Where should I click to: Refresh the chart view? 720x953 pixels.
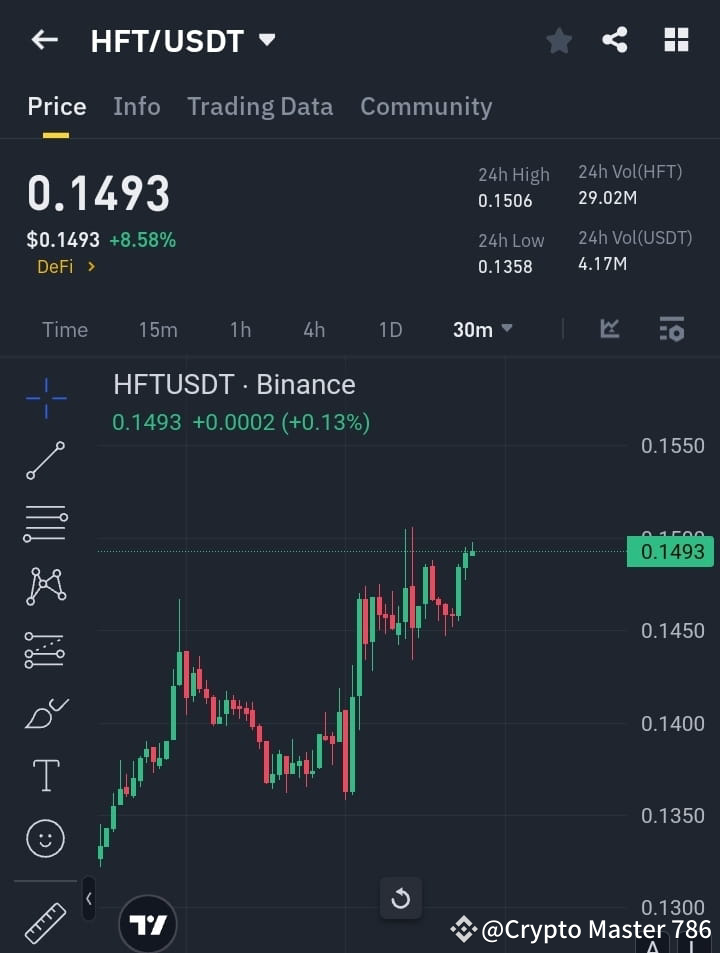(x=401, y=899)
